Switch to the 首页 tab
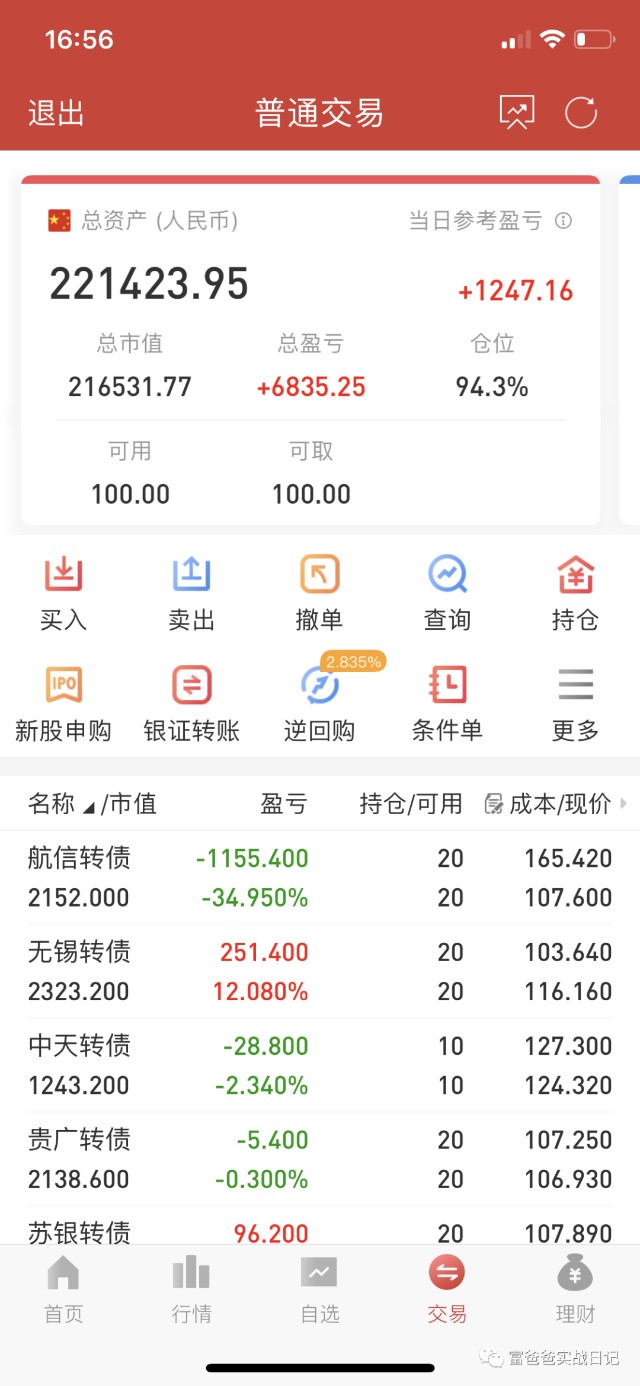This screenshot has width=640, height=1386. pos(63,1289)
